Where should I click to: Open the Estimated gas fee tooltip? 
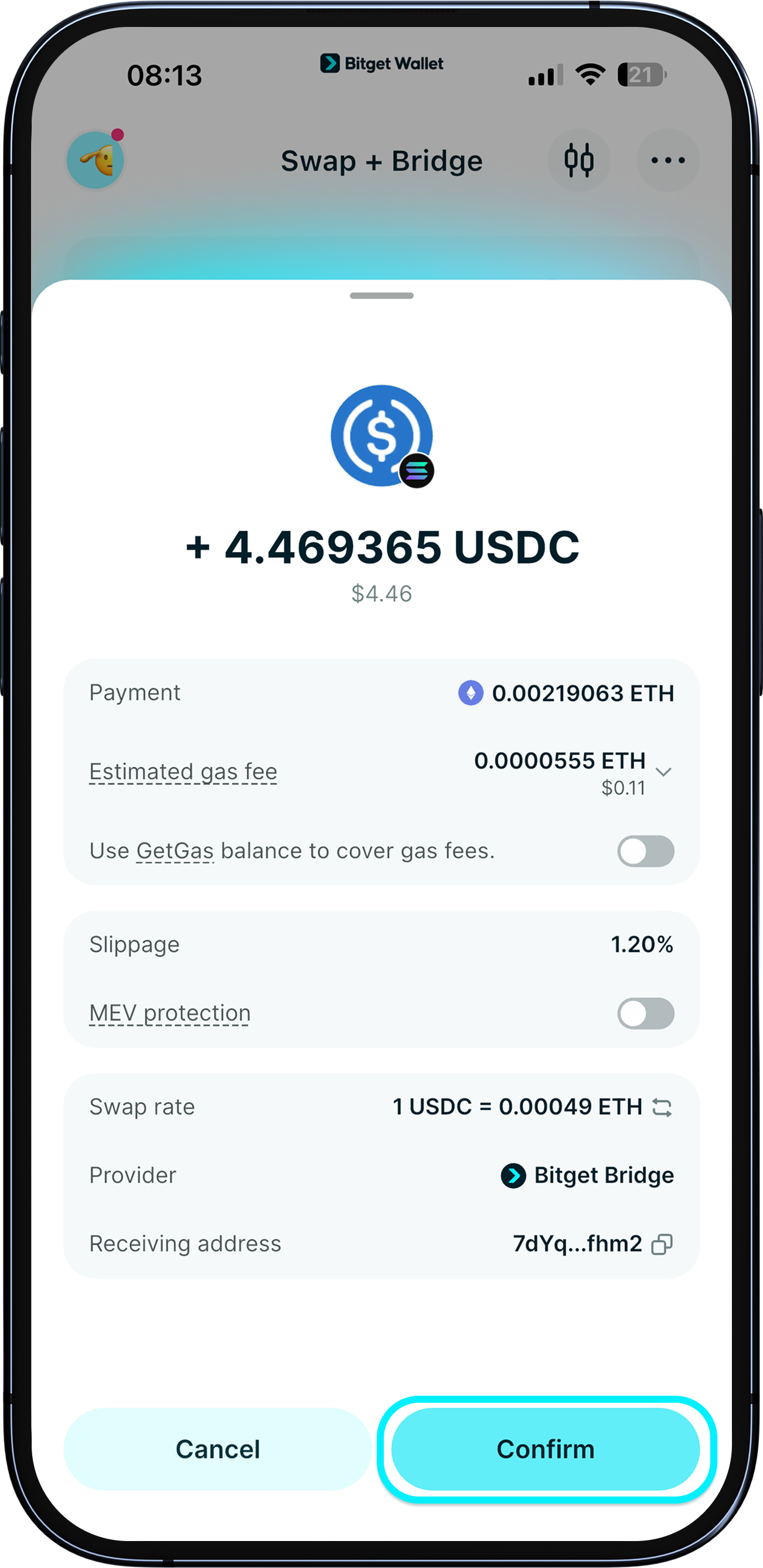(183, 771)
